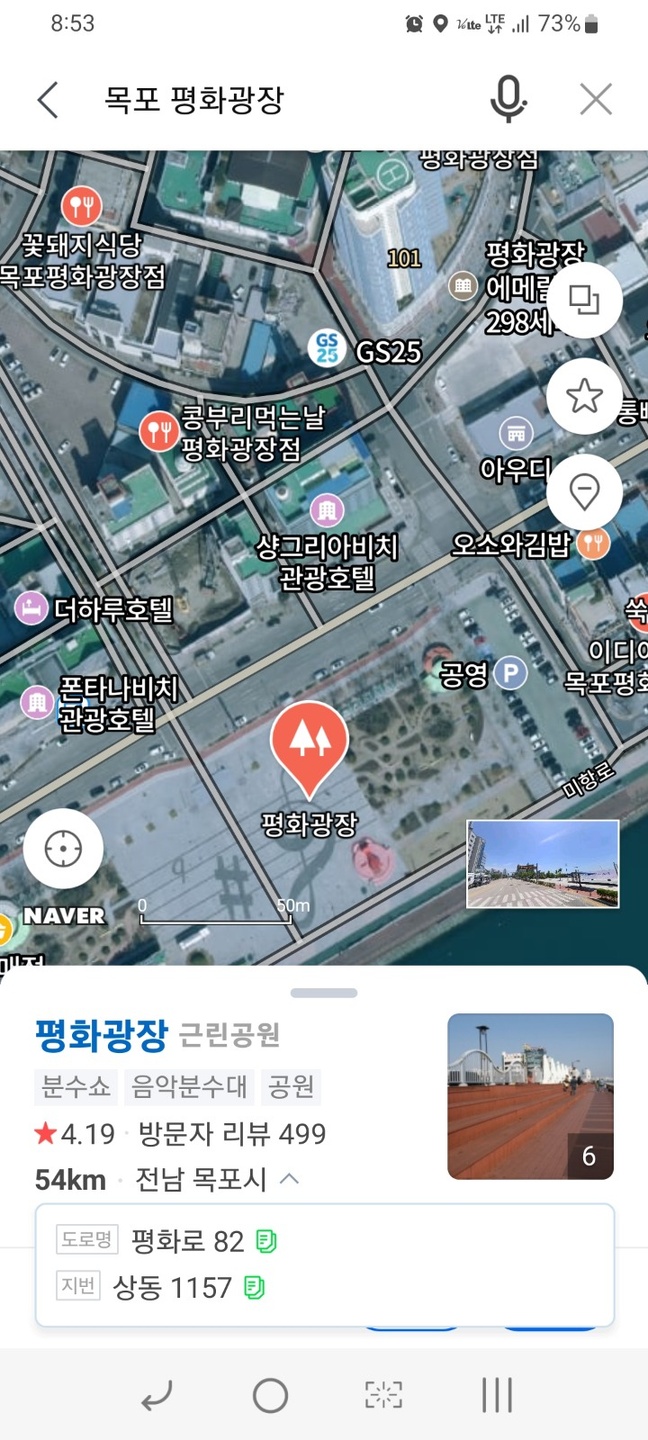Tap the location pin round button
Image resolution: width=648 pixels, height=1440 pixels.
(584, 492)
